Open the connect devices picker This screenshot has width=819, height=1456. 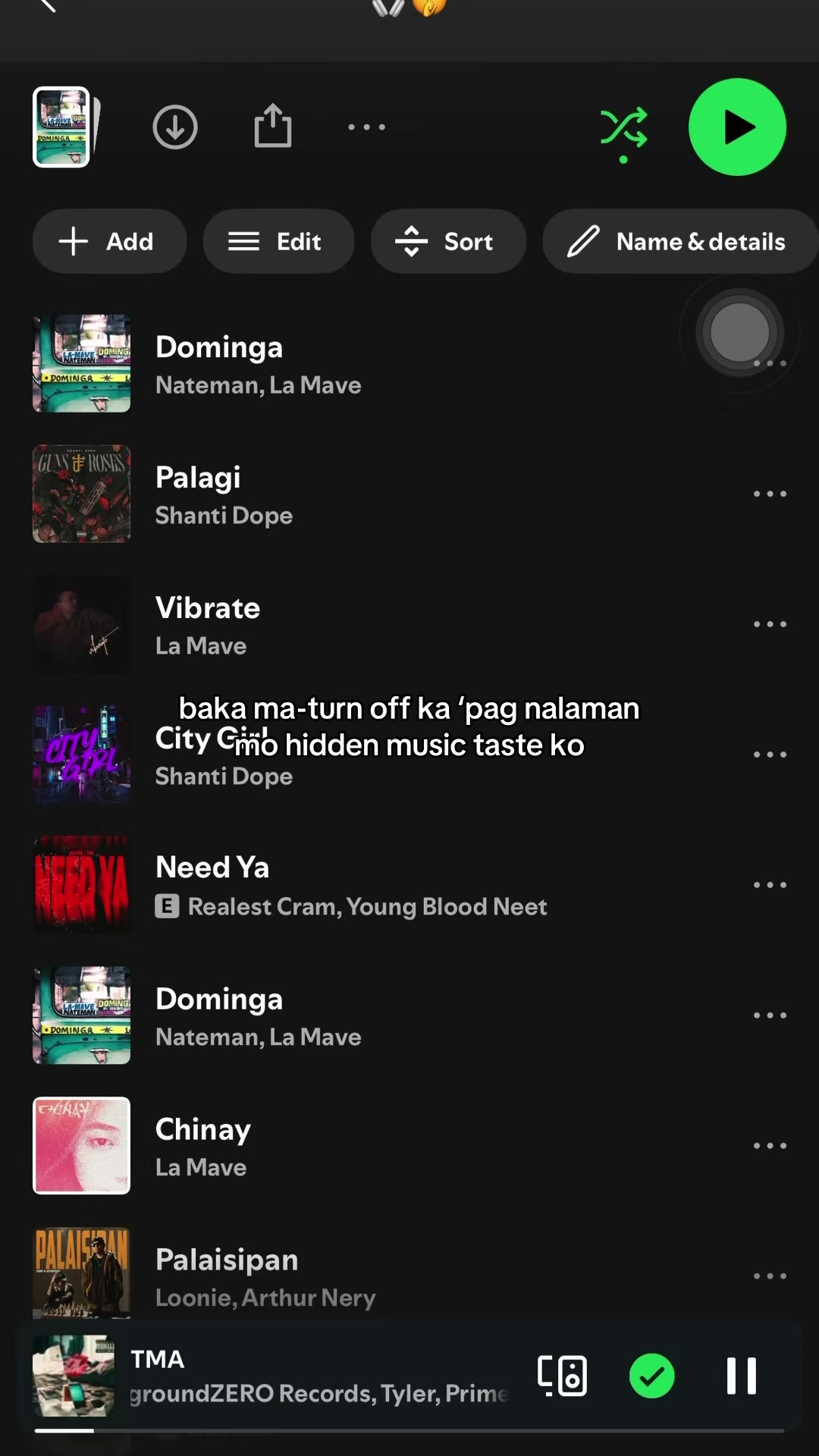tap(562, 1376)
